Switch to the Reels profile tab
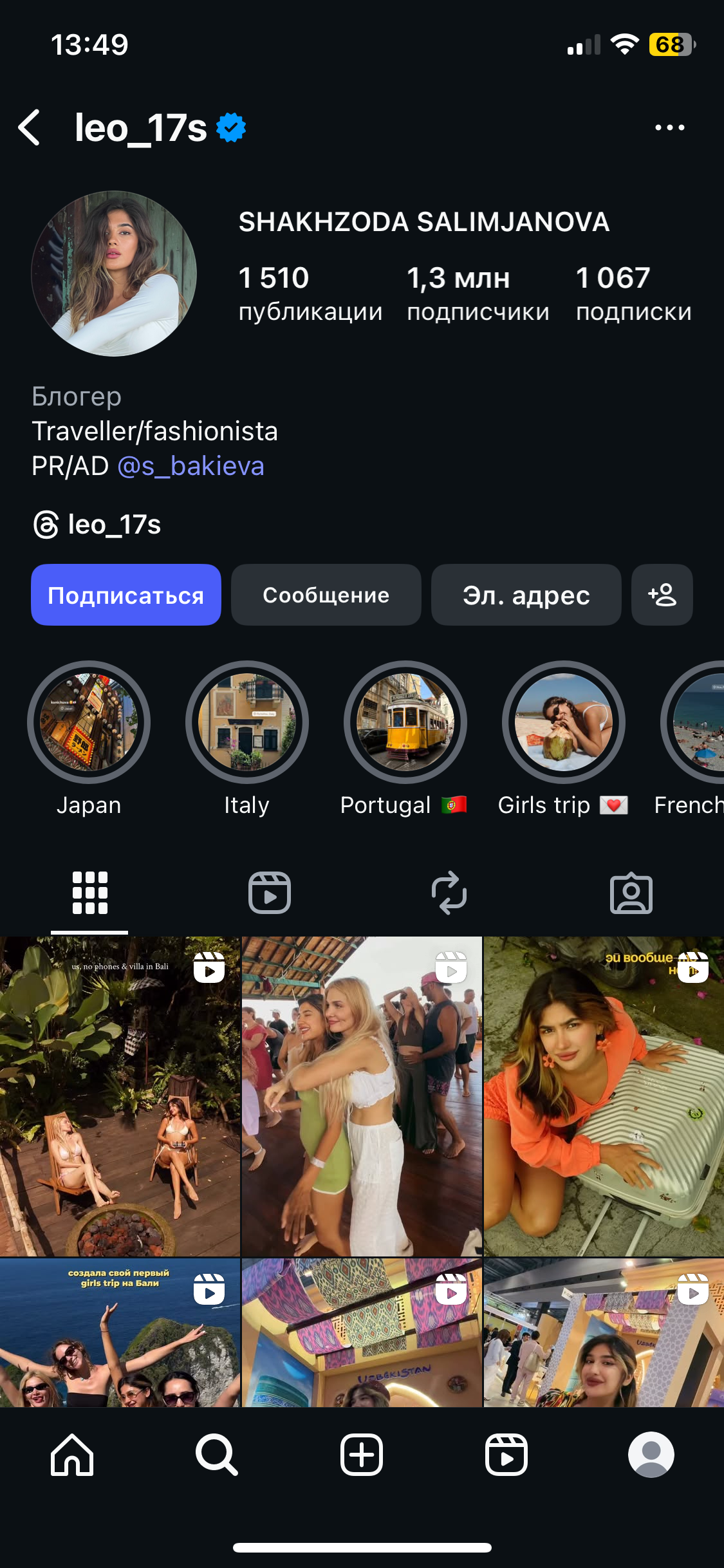The image size is (724, 1568). [x=270, y=893]
